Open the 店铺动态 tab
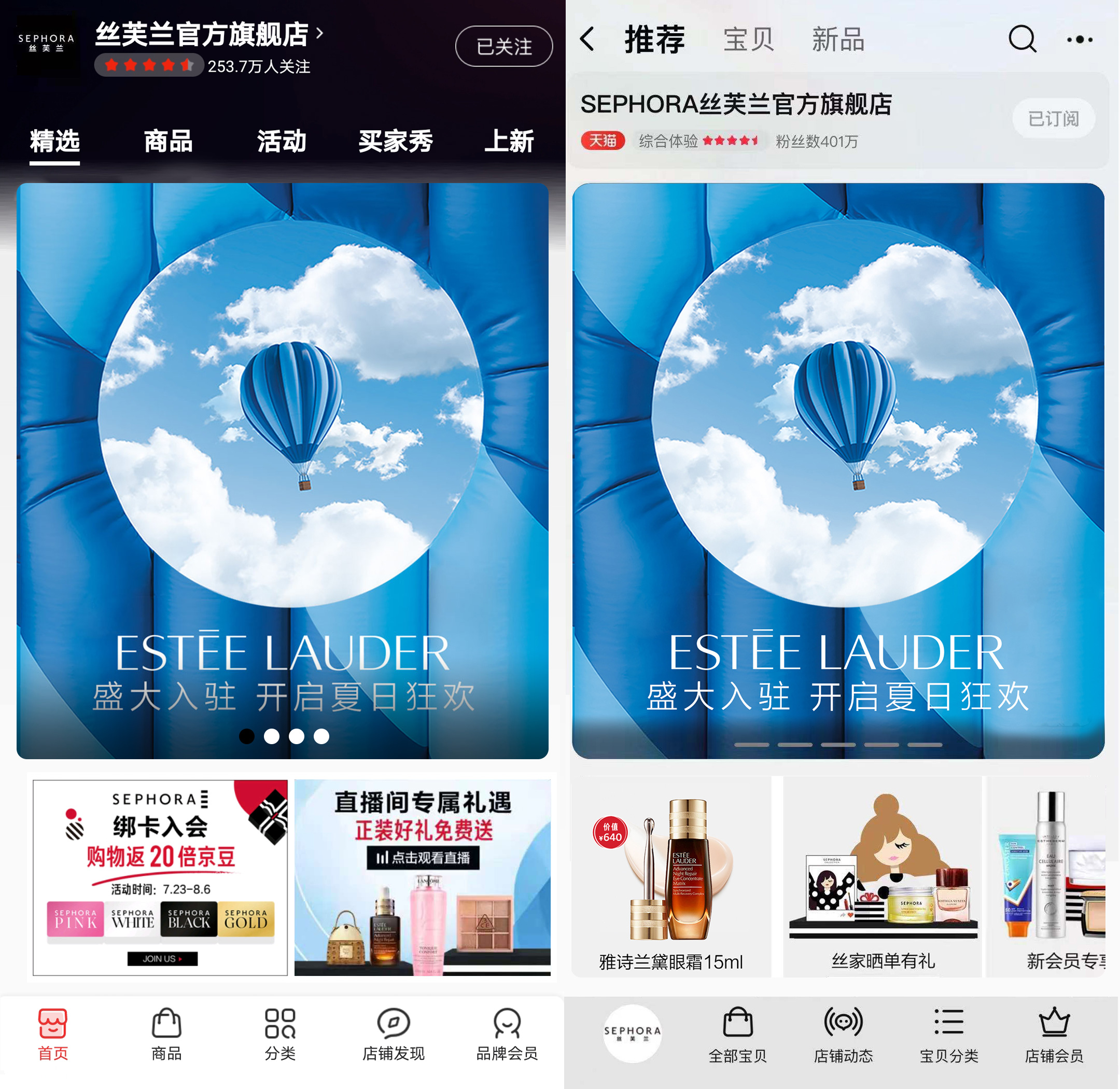The width and height of the screenshot is (1120, 1089). [x=843, y=1035]
